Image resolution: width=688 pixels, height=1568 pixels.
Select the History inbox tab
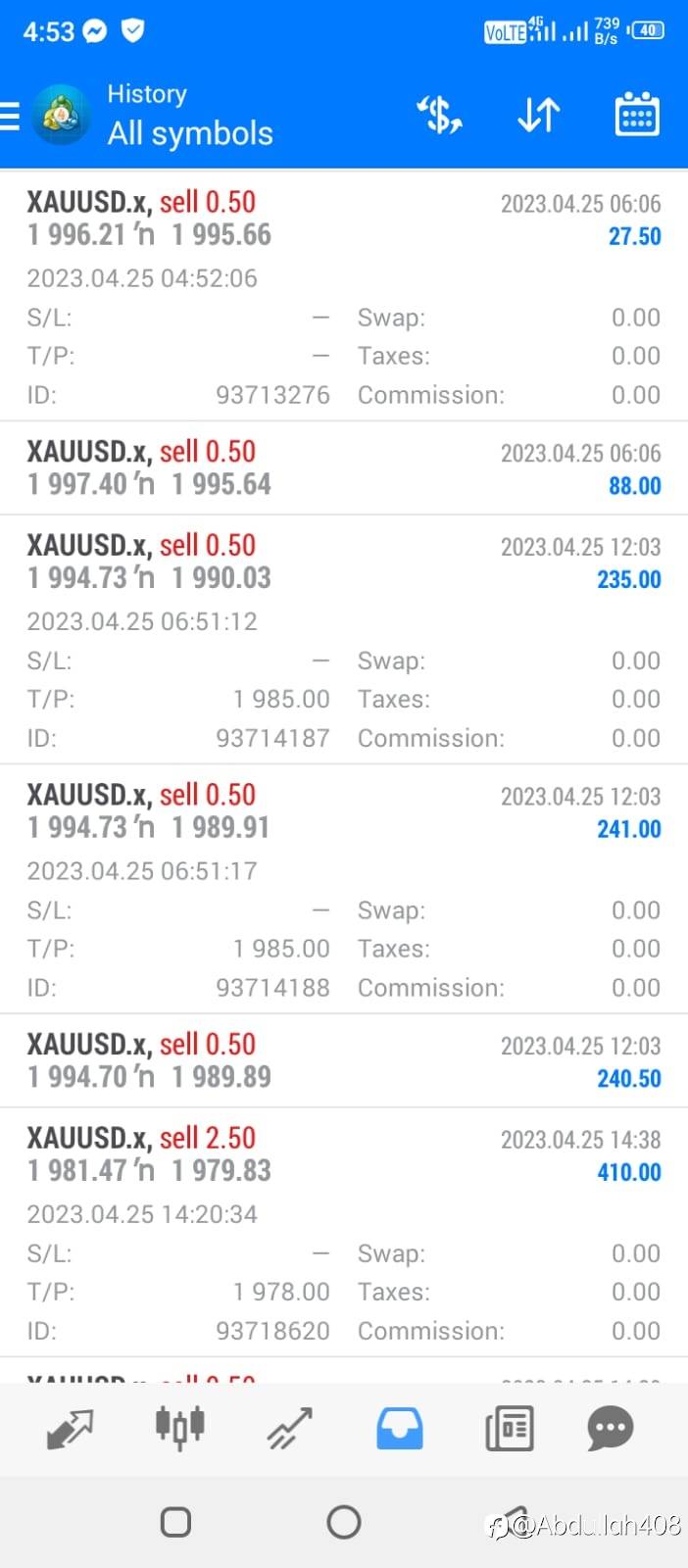pyautogui.click(x=400, y=1429)
